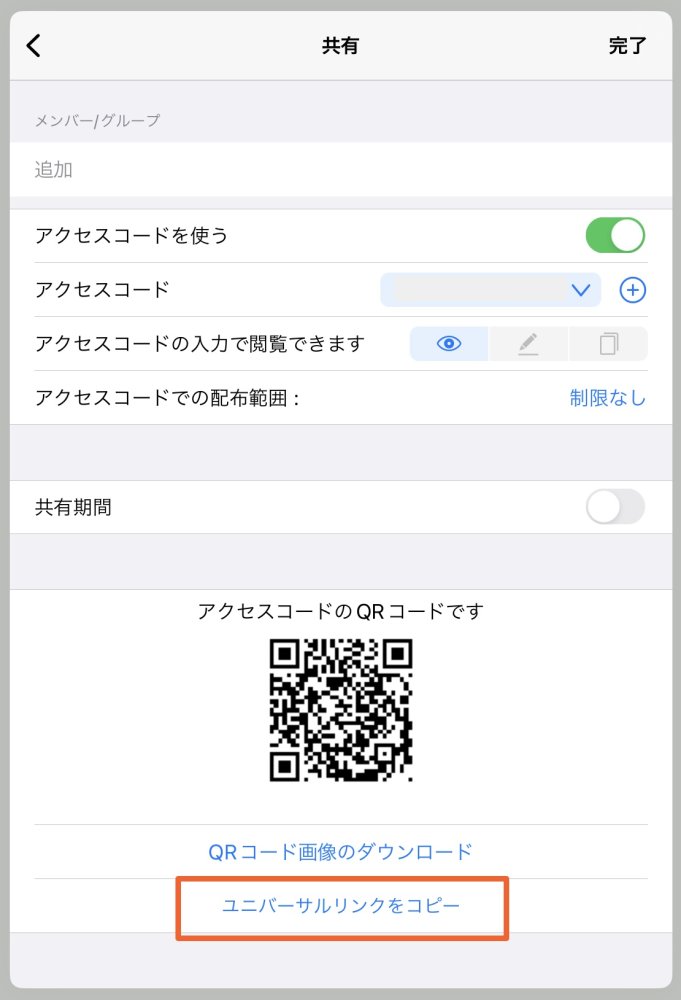This screenshot has width=681, height=1000.
Task: Create a new access code with plus icon
Action: tap(633, 290)
